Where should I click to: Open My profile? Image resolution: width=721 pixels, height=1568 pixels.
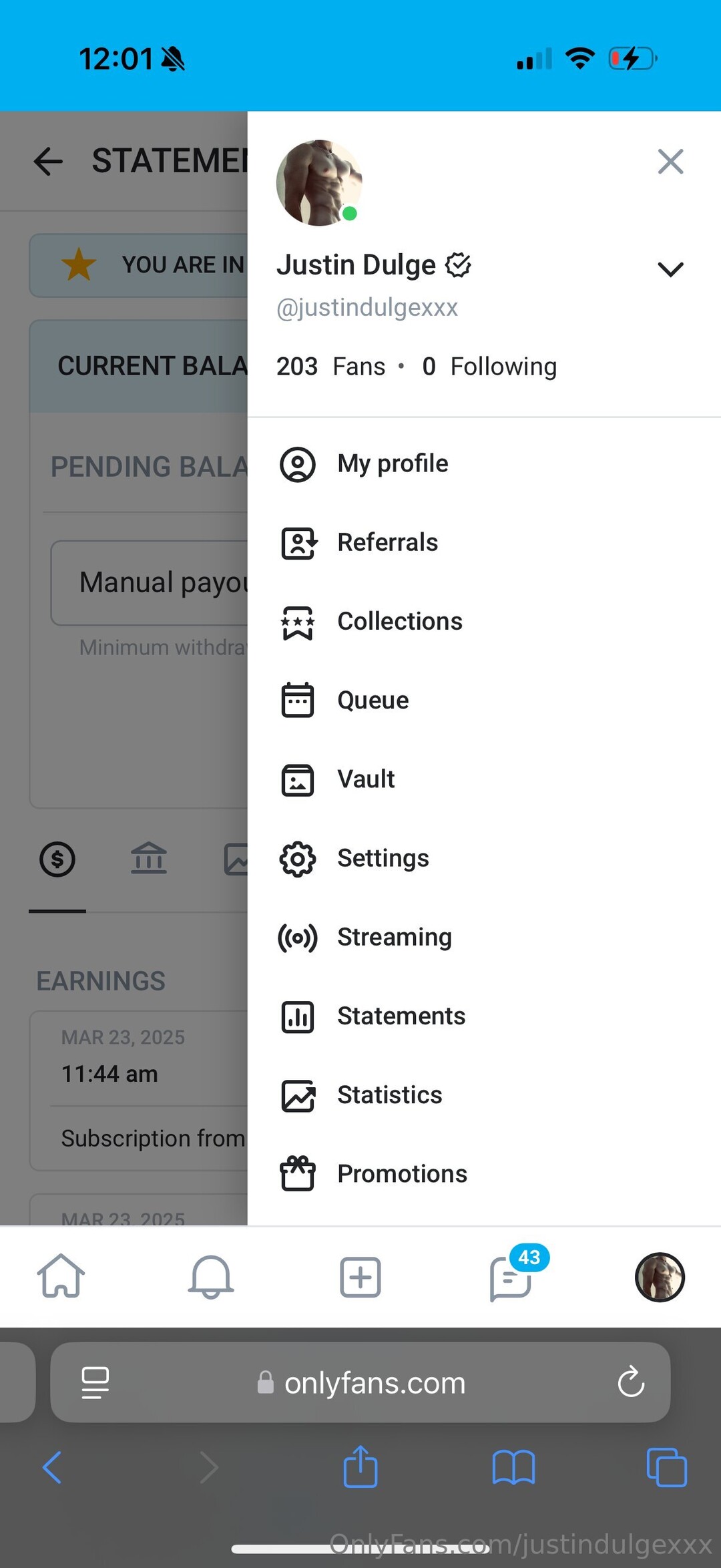pos(393,464)
